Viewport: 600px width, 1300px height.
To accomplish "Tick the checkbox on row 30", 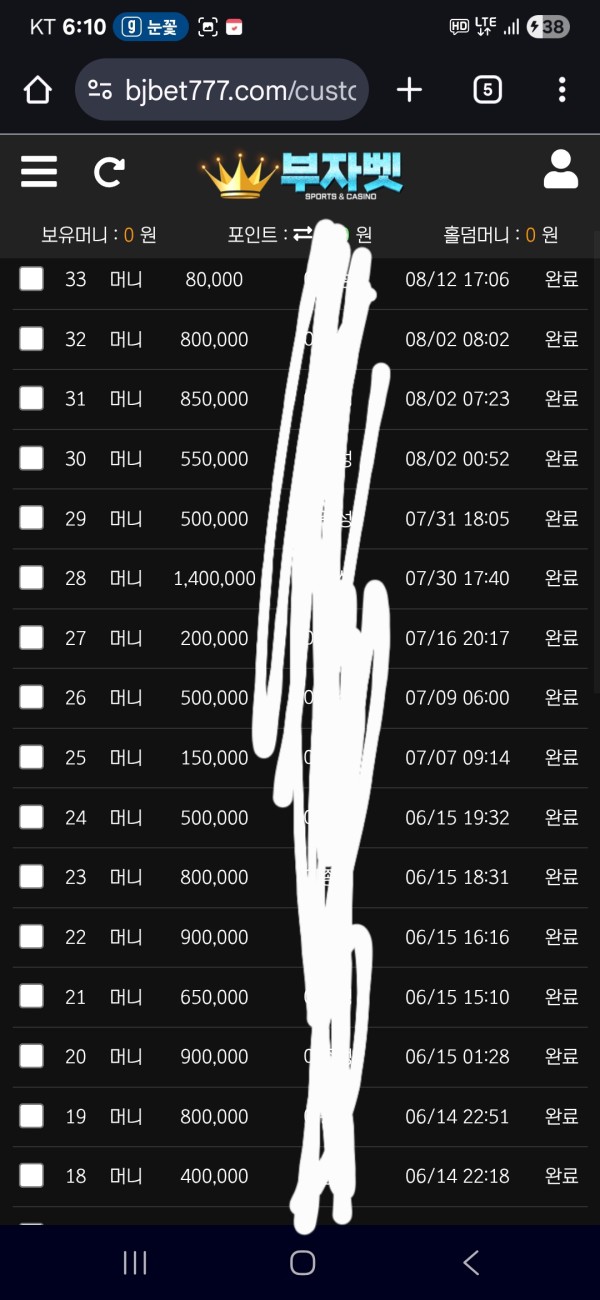I will pyautogui.click(x=32, y=458).
